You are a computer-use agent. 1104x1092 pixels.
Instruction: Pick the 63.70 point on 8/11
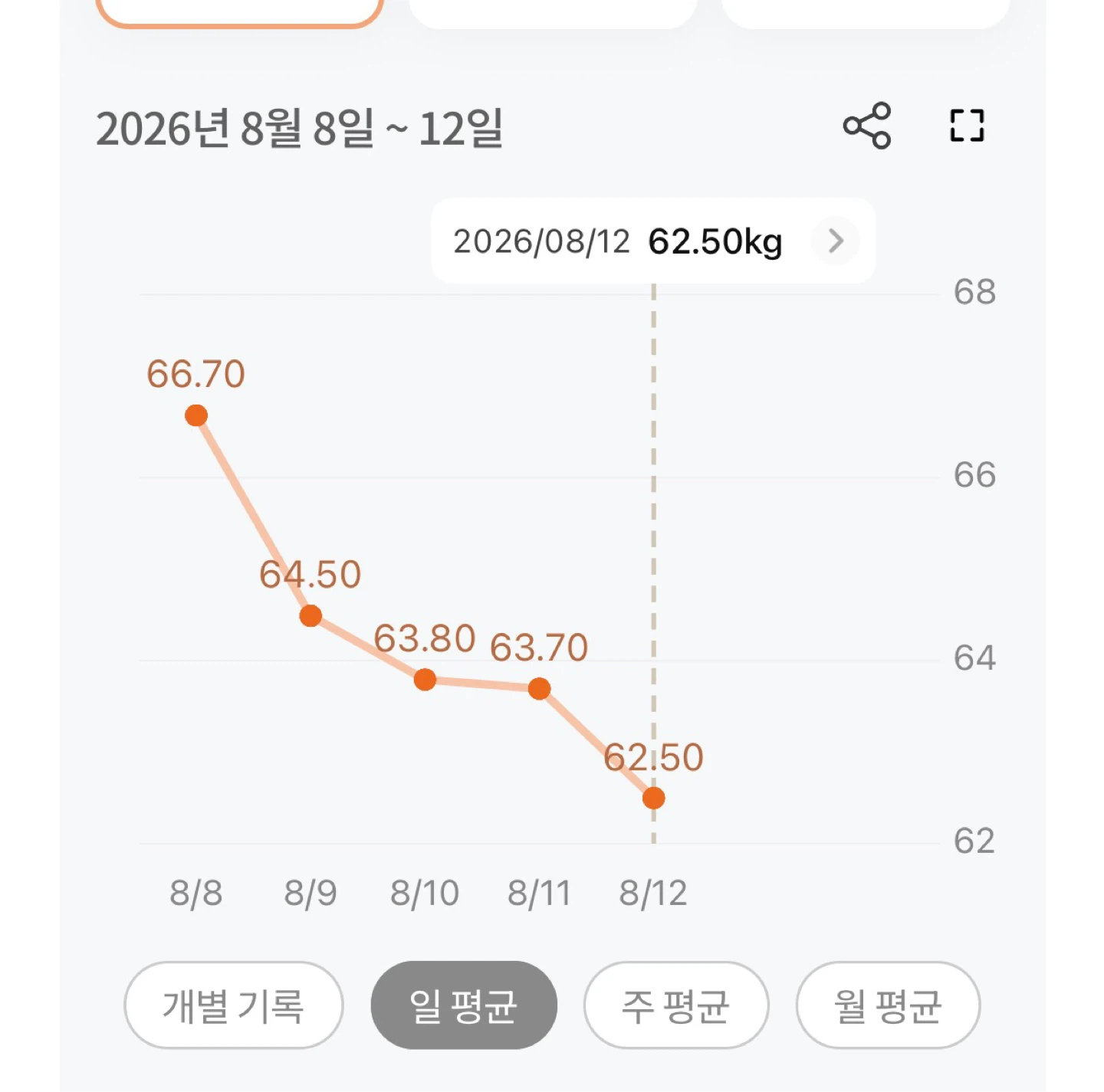click(x=539, y=688)
